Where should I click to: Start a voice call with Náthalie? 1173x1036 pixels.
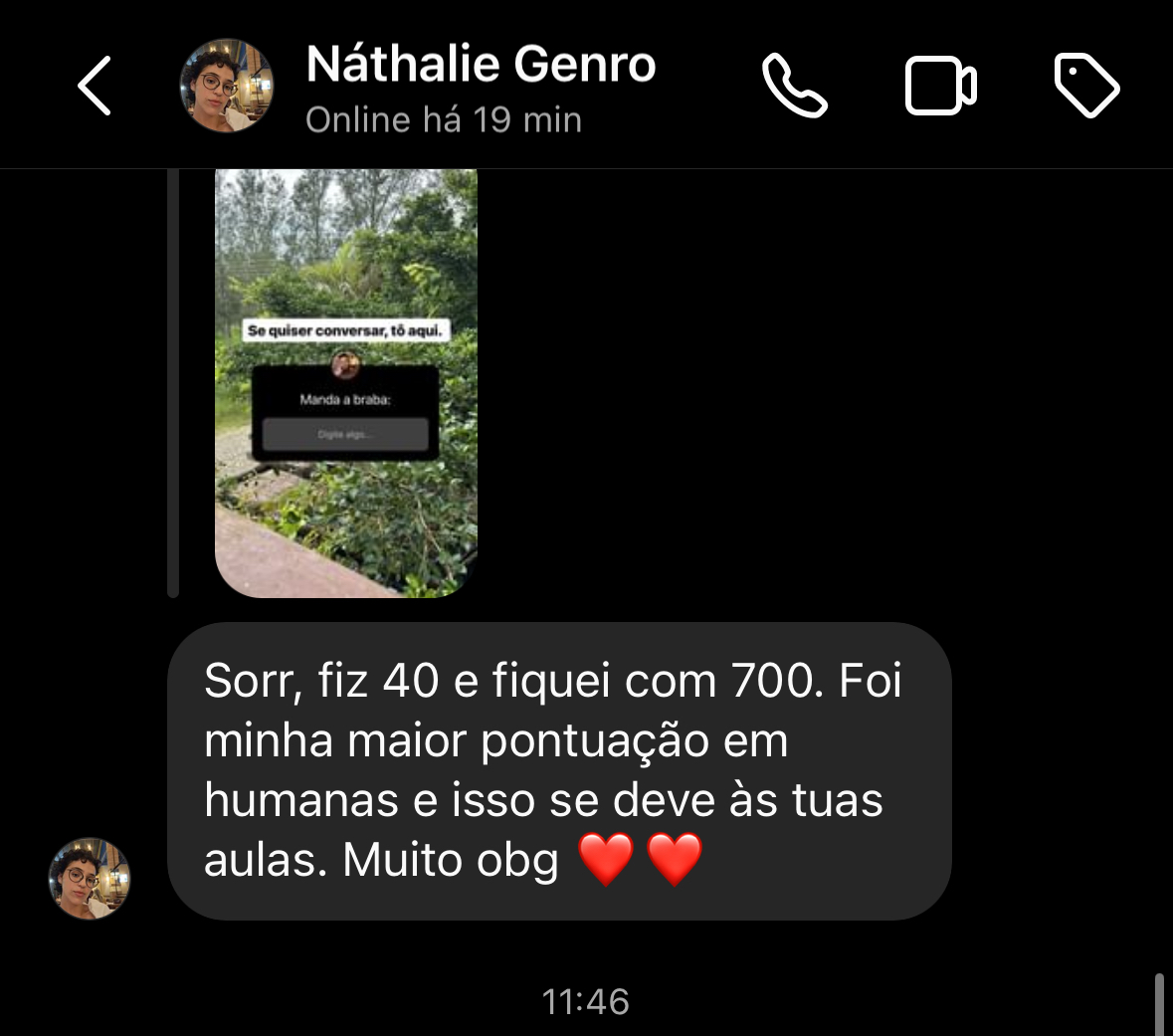[794, 86]
